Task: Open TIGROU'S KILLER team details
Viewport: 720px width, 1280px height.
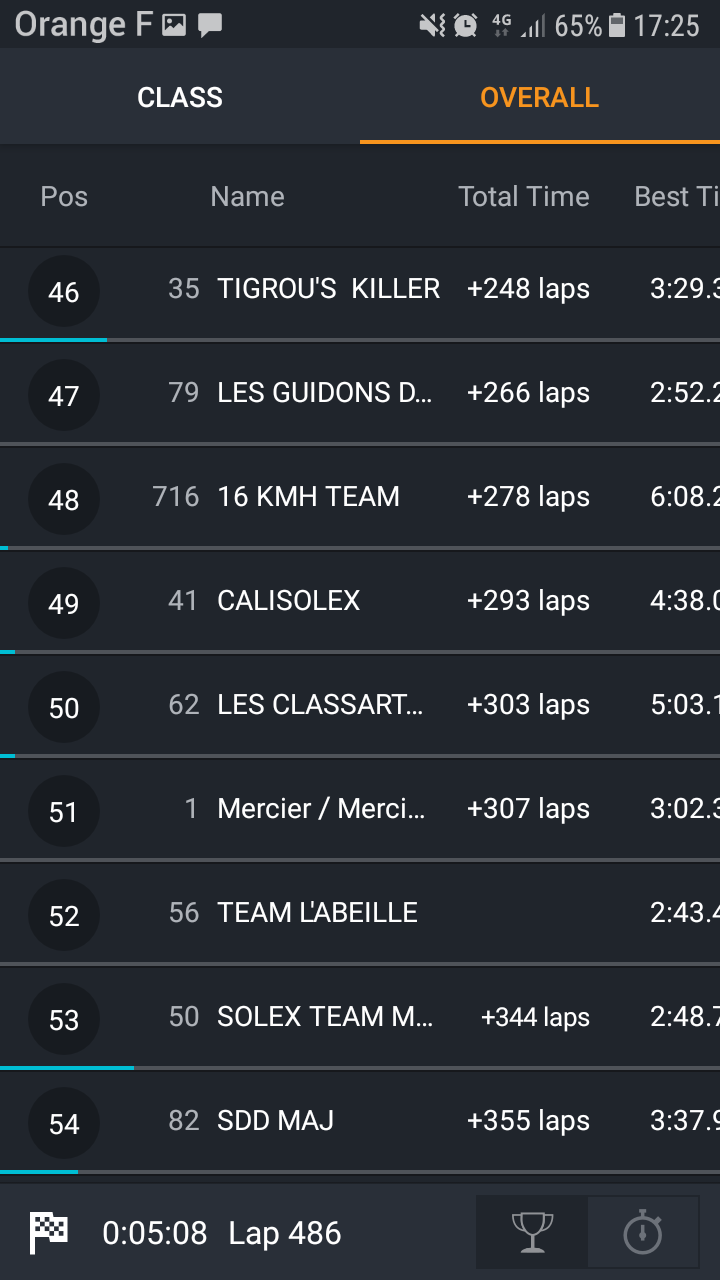Action: [328, 290]
